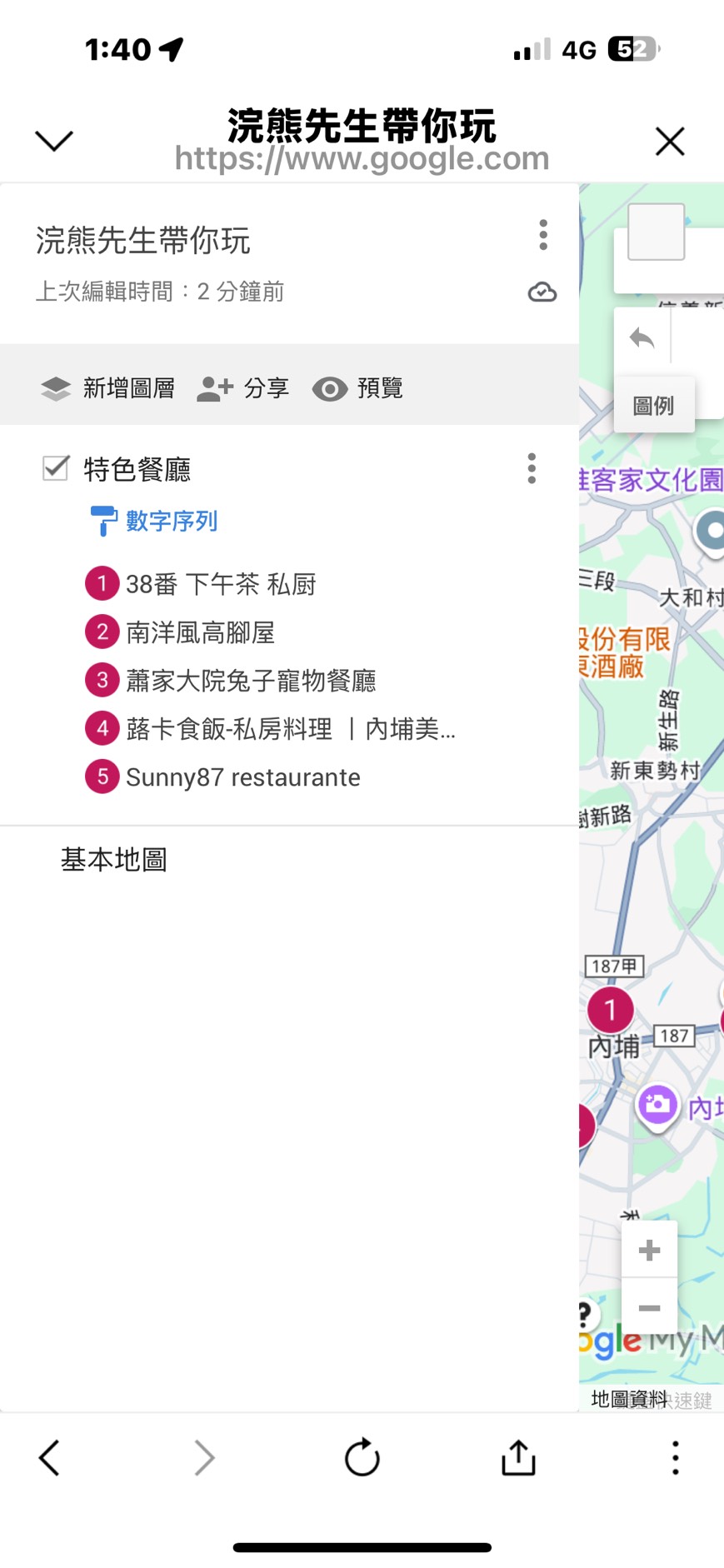Uncheck the 特色餐廳 layer checkbox
This screenshot has width=724, height=1568.
coord(56,468)
